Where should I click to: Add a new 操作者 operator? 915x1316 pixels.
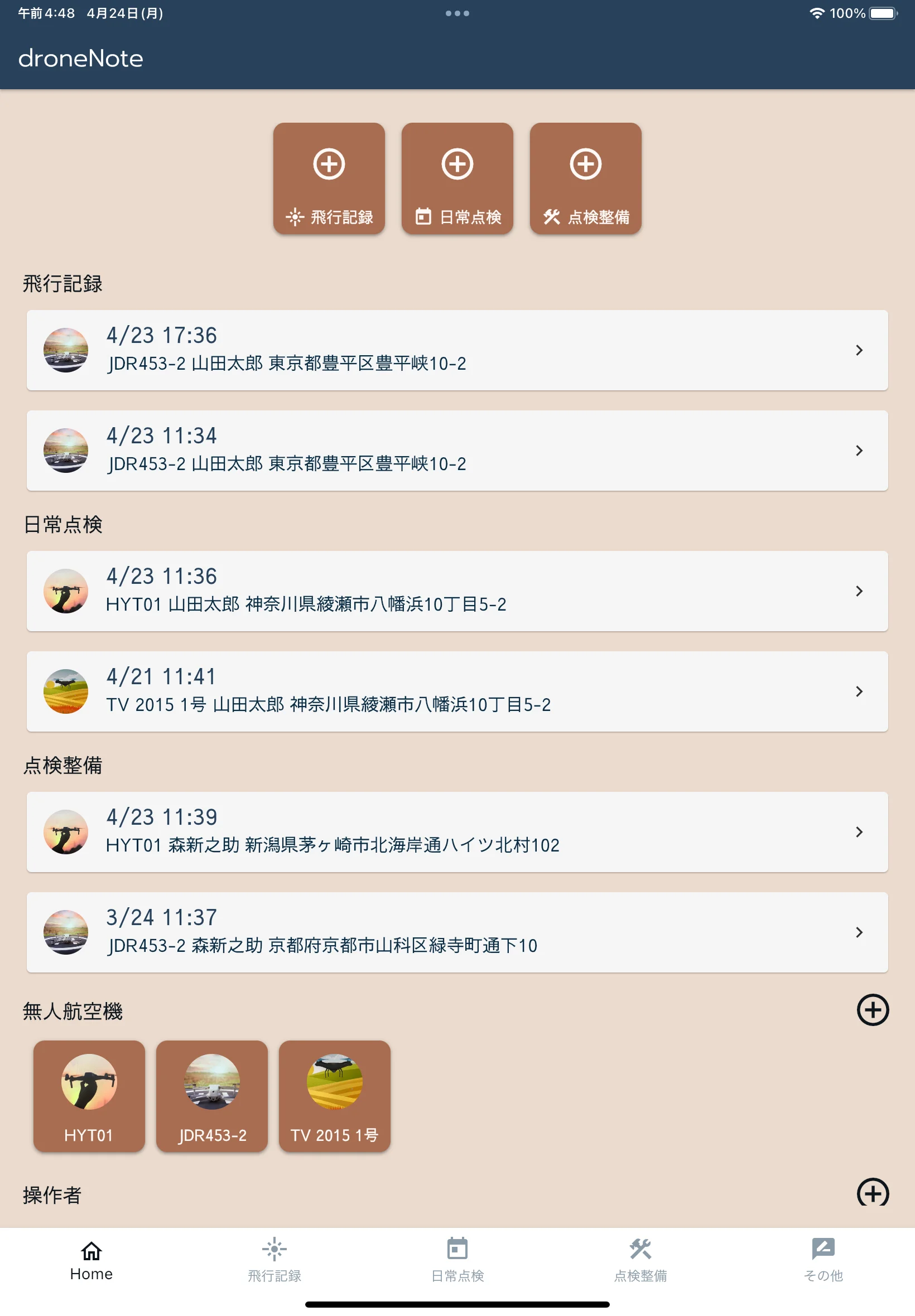(x=872, y=1193)
